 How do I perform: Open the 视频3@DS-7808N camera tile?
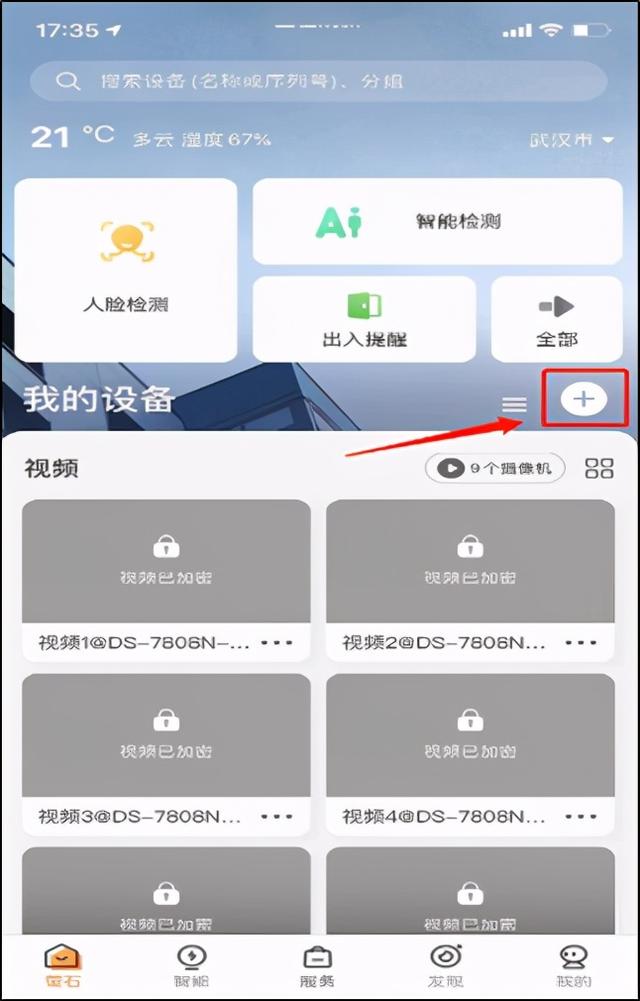tap(166, 737)
